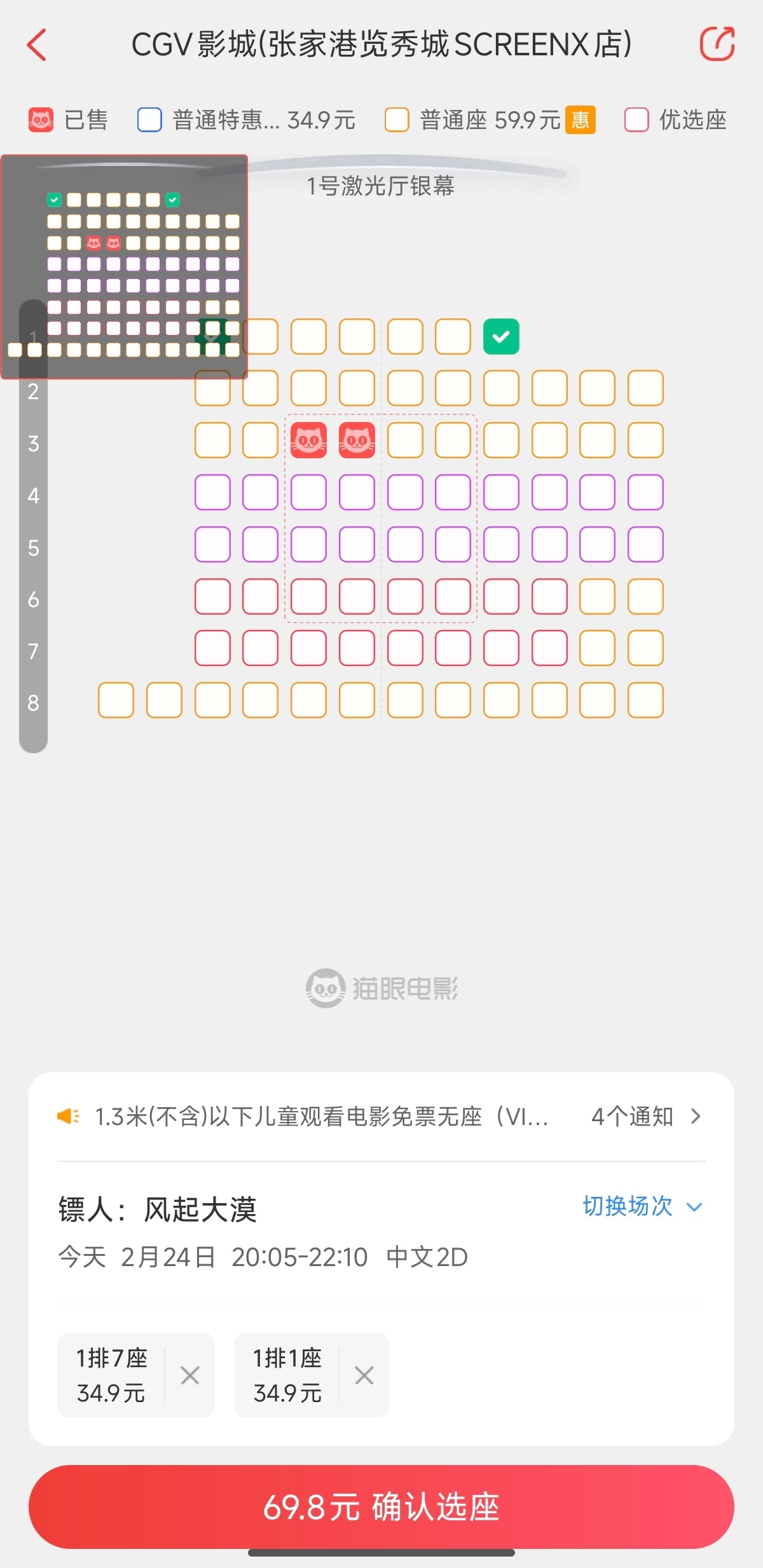The image size is (763, 1568).
Task: Remove selected seat 1排7座
Action: pyautogui.click(x=189, y=1375)
